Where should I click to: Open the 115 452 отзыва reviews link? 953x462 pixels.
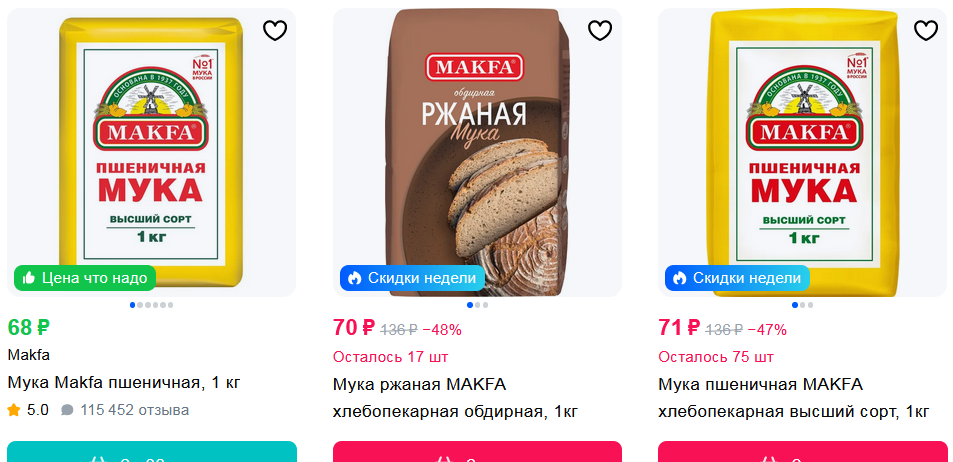(134, 410)
